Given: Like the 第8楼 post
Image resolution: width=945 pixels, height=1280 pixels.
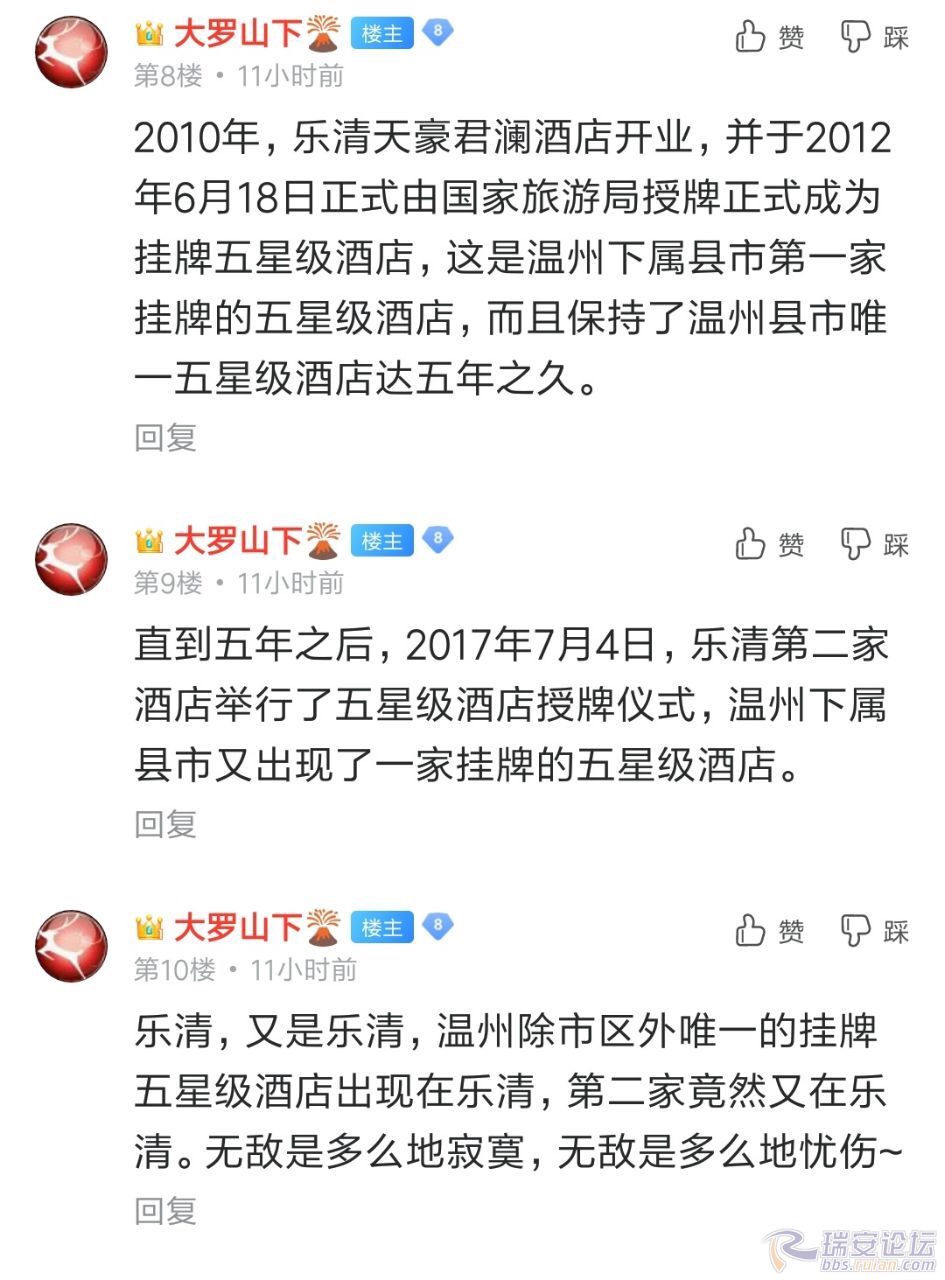Looking at the screenshot, I should (x=768, y=37).
